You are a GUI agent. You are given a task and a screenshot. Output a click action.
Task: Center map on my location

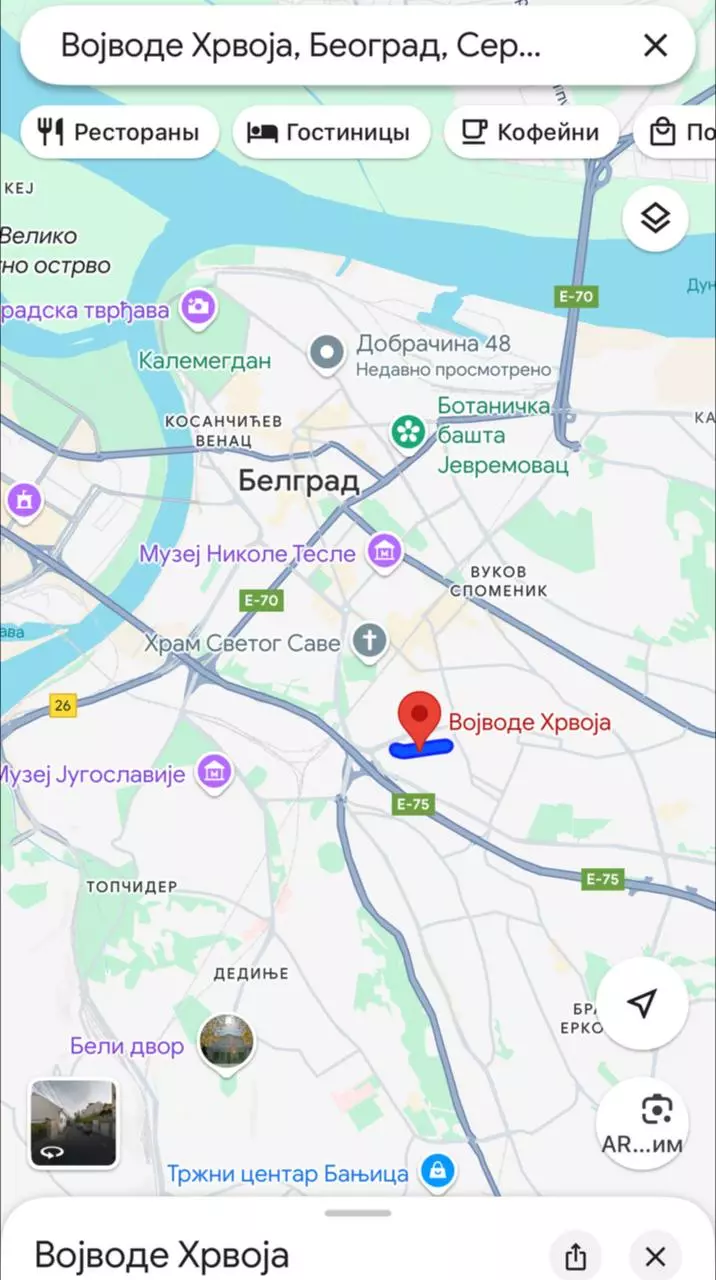point(642,1003)
